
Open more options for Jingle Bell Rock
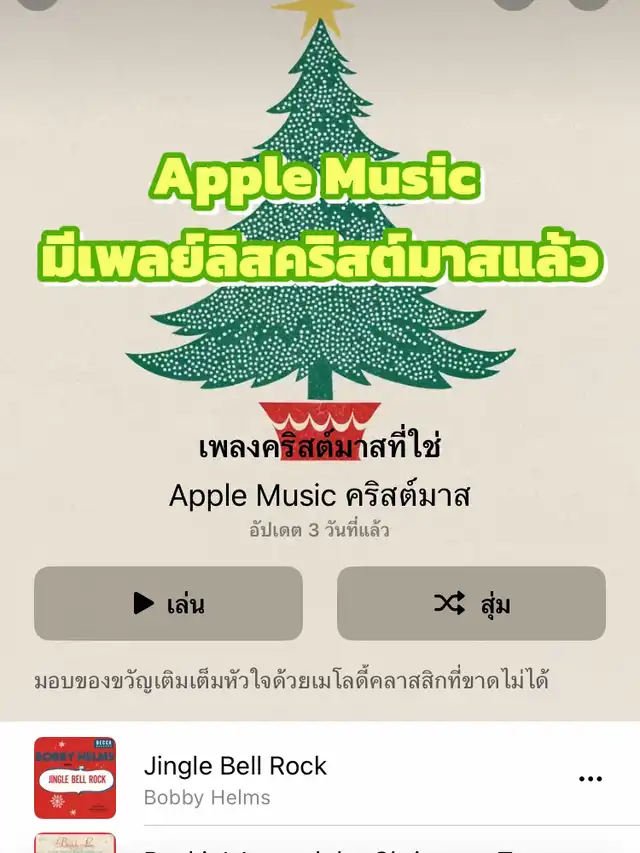[590, 779]
